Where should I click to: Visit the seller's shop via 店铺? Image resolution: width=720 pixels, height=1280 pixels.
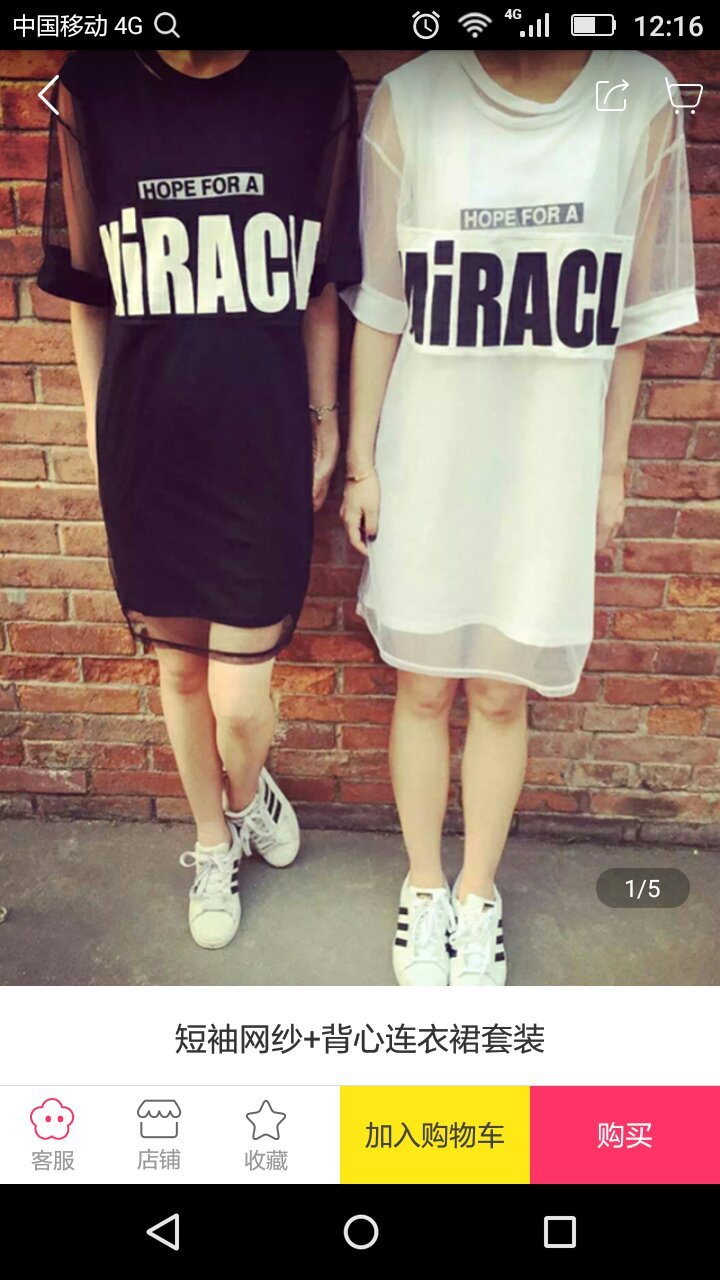(159, 1135)
